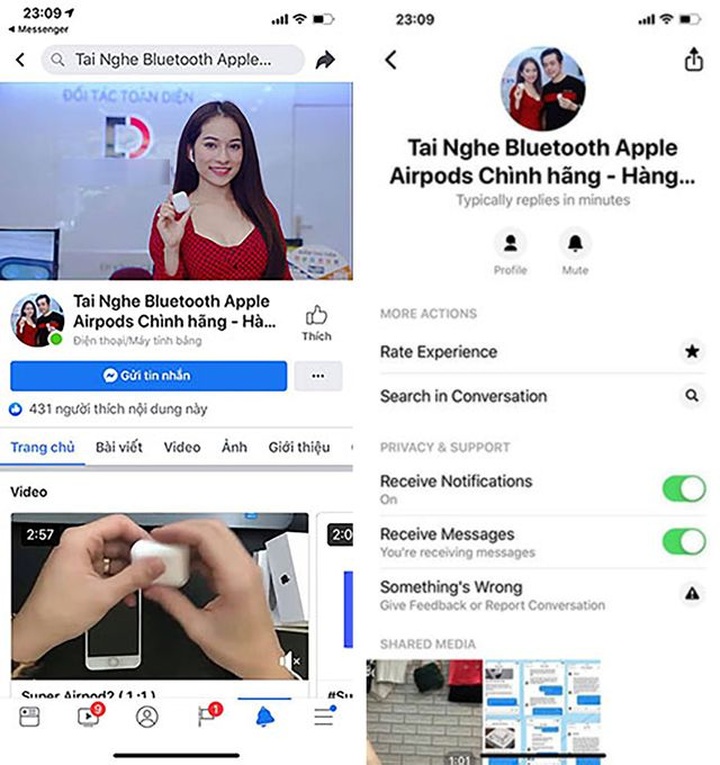Open the Giới thiệu tab
720x765 pixels.
[298, 448]
